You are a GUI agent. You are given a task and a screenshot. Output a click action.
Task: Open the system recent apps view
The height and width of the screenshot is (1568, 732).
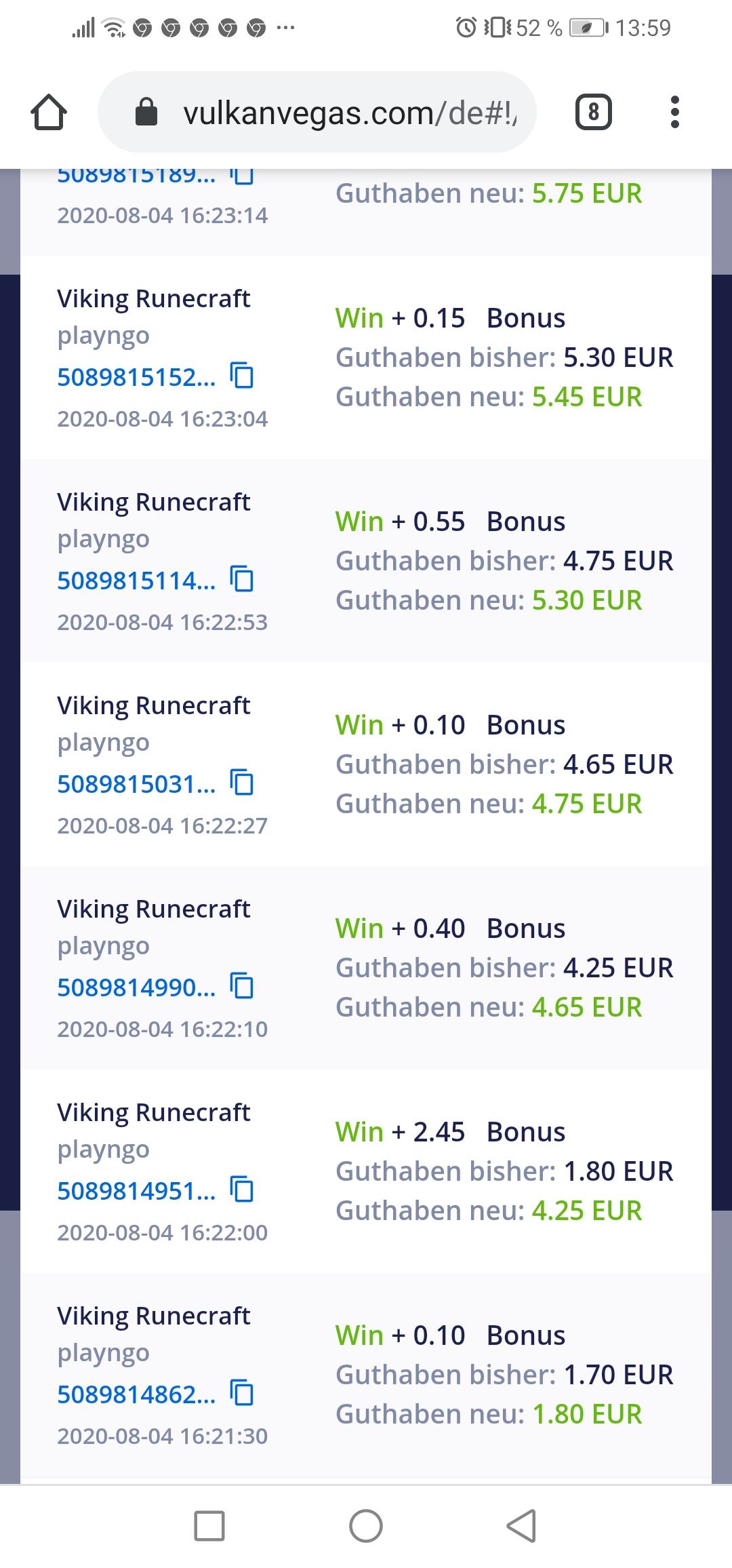click(209, 1526)
